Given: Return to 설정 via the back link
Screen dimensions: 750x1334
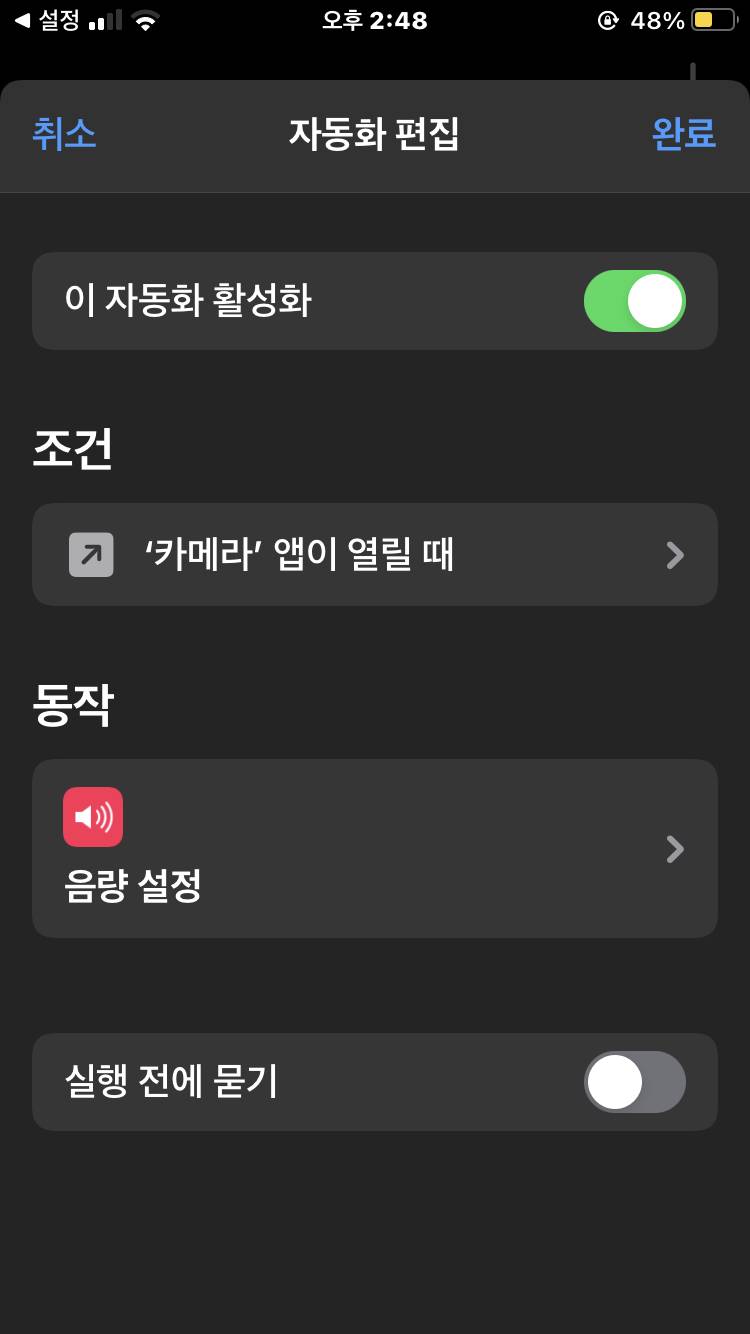Looking at the screenshot, I should coord(45,18).
